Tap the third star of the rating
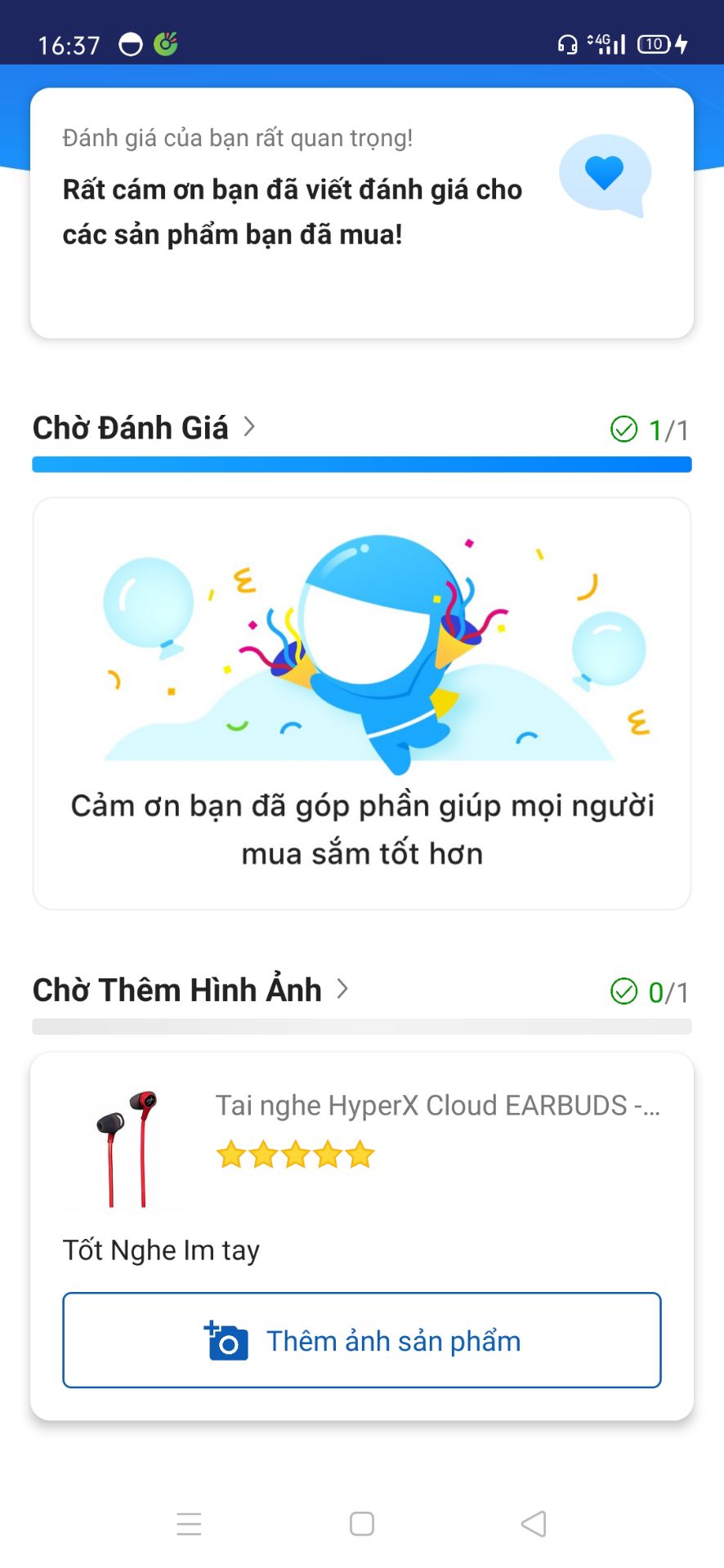724x1568 pixels. pyautogui.click(x=295, y=1155)
